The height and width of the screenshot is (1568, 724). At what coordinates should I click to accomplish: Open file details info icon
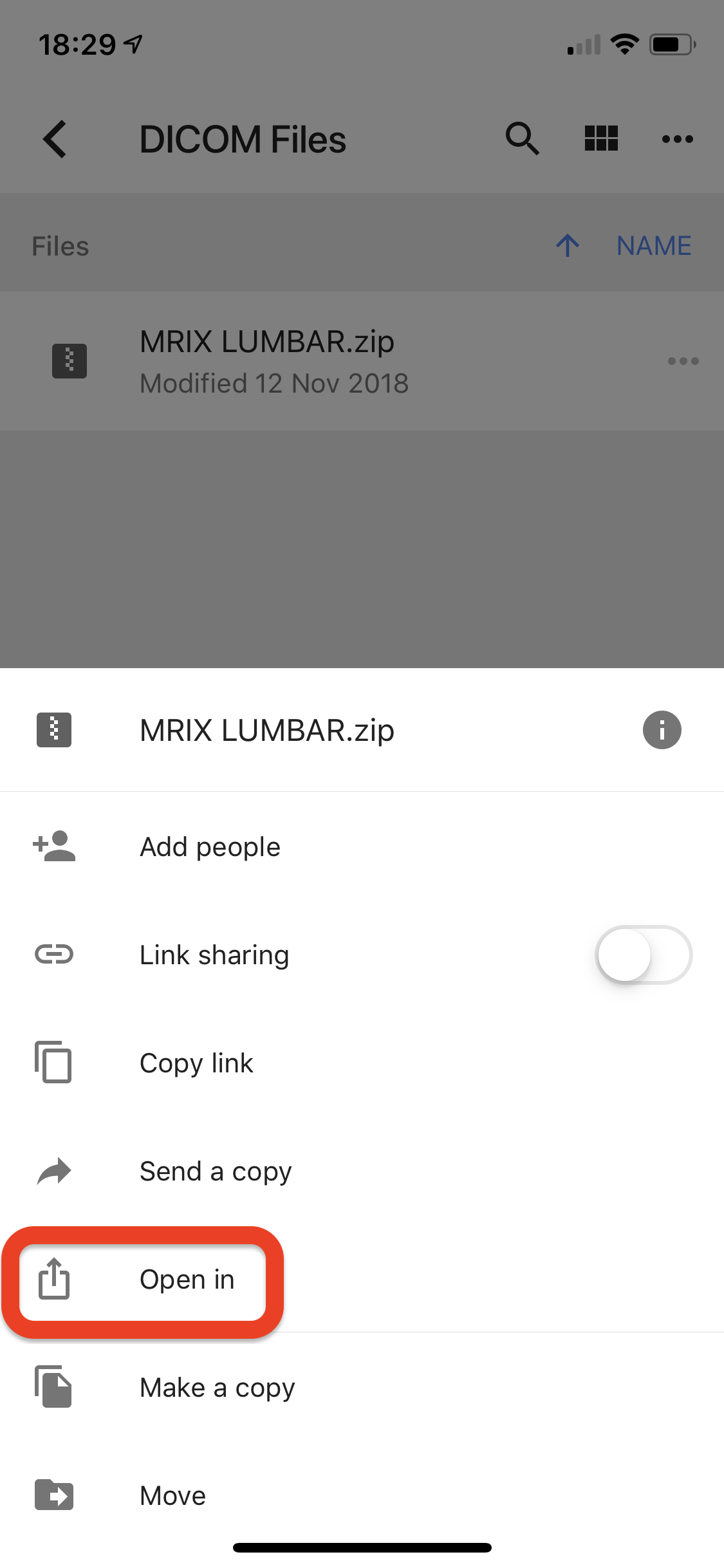click(x=662, y=730)
